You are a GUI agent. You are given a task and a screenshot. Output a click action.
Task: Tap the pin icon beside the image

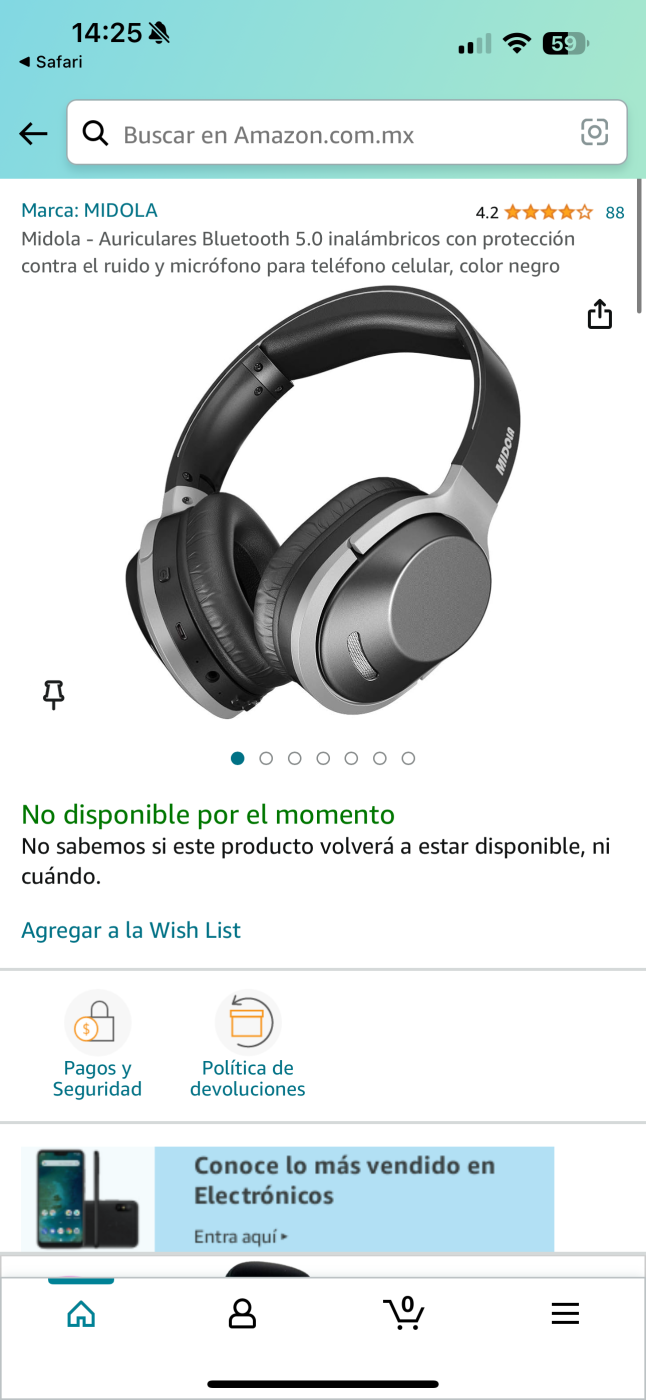(x=54, y=694)
